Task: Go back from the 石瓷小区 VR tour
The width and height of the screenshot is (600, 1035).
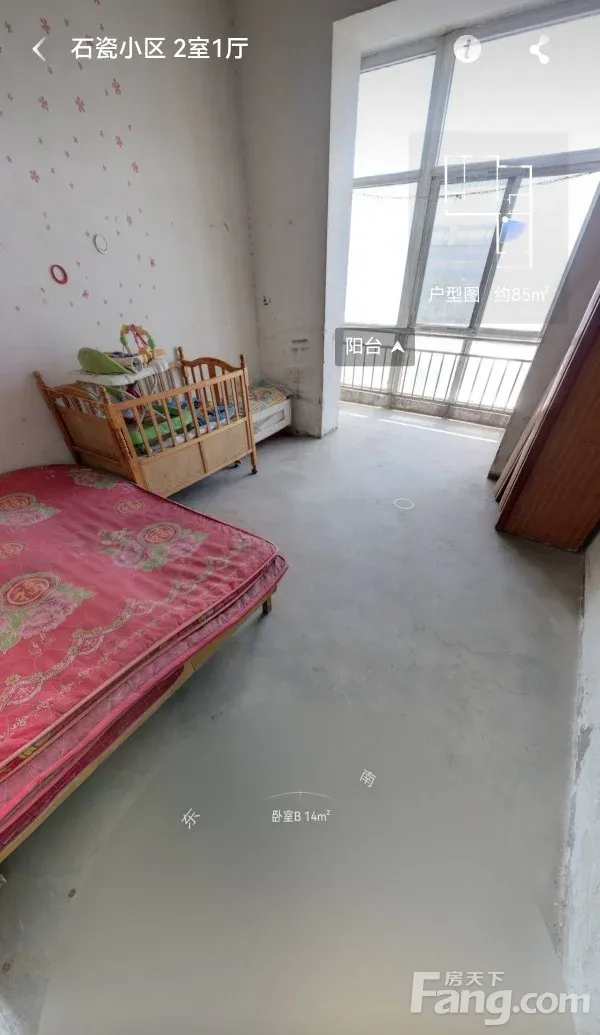Action: (x=38, y=48)
